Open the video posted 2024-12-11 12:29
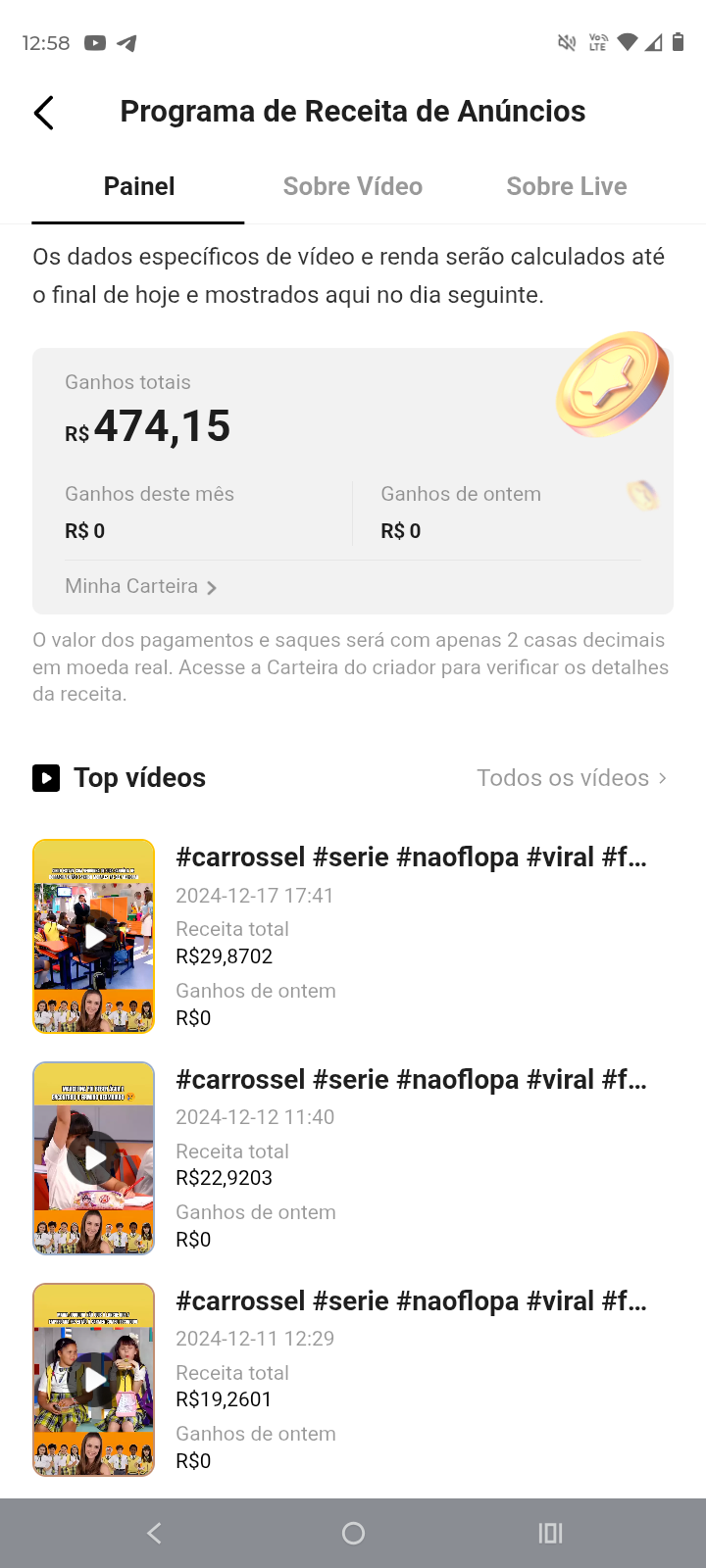This screenshot has width=706, height=1568. [x=94, y=1380]
